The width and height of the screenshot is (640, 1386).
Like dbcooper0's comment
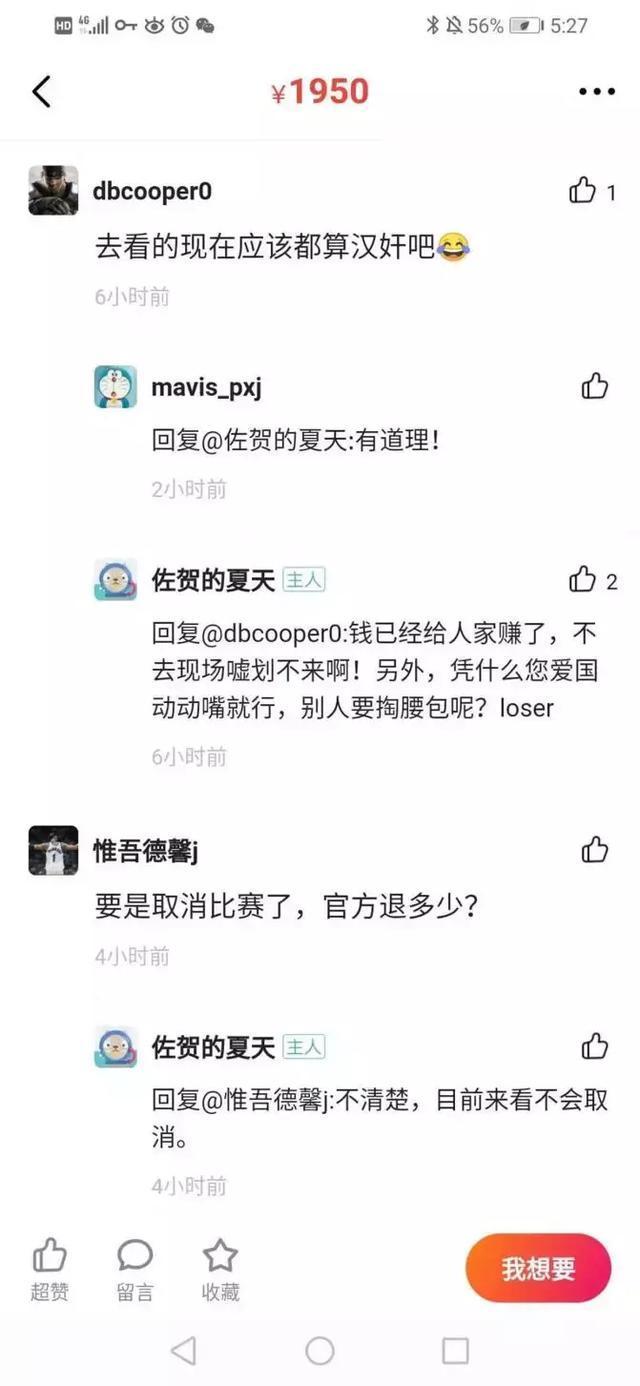(583, 190)
